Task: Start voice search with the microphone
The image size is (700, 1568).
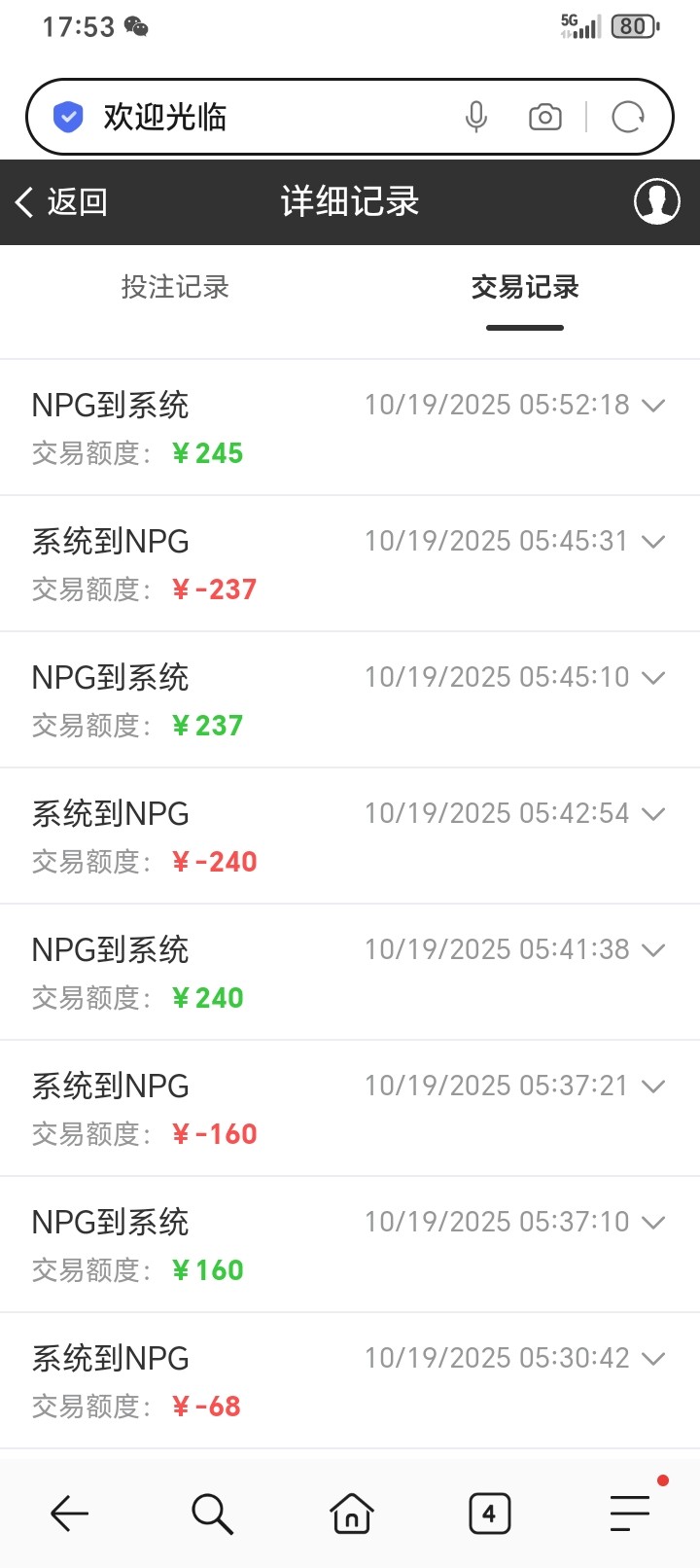Action: pyautogui.click(x=476, y=118)
